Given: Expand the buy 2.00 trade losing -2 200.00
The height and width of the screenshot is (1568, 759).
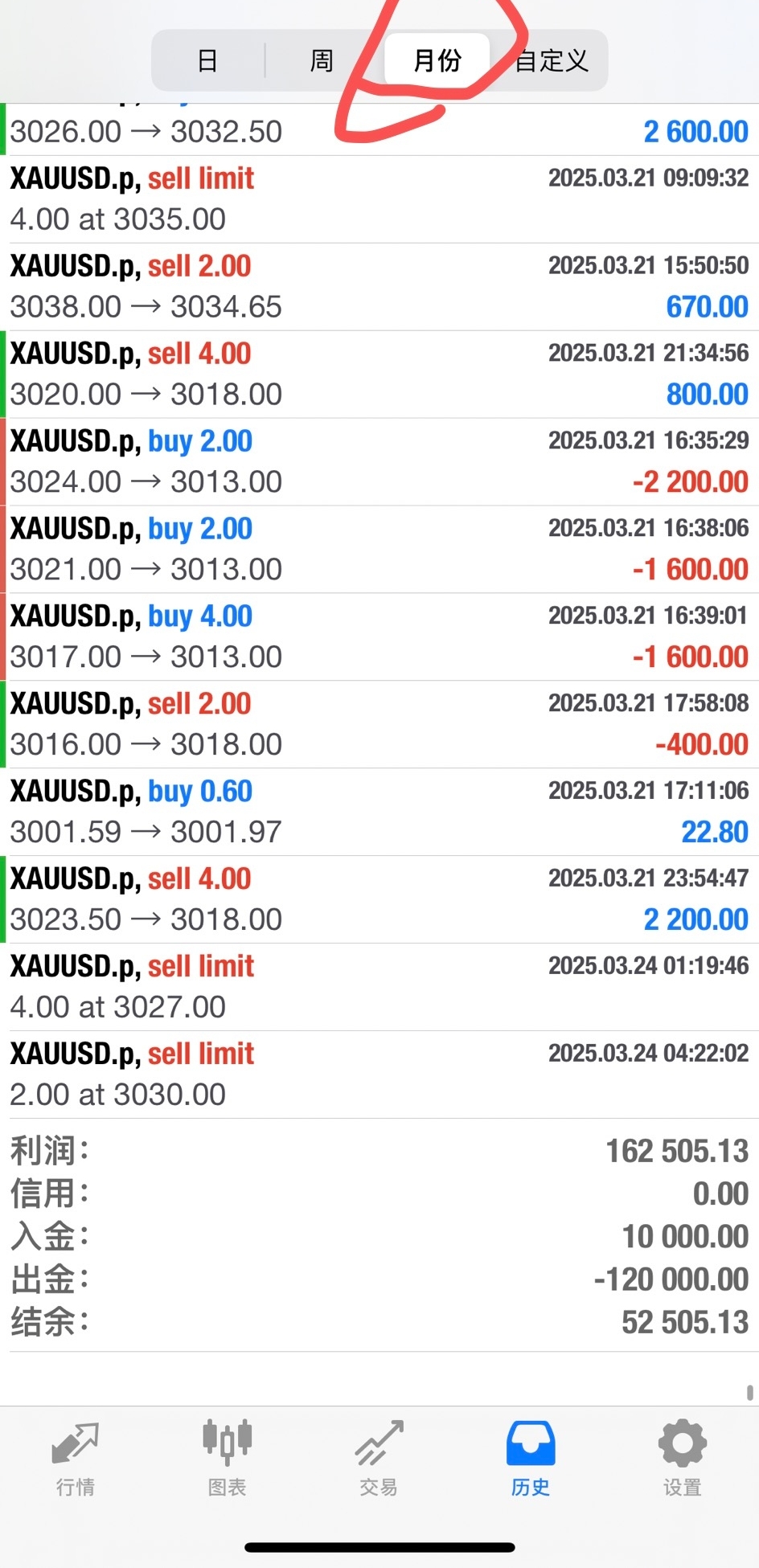Looking at the screenshot, I should tap(379, 462).
